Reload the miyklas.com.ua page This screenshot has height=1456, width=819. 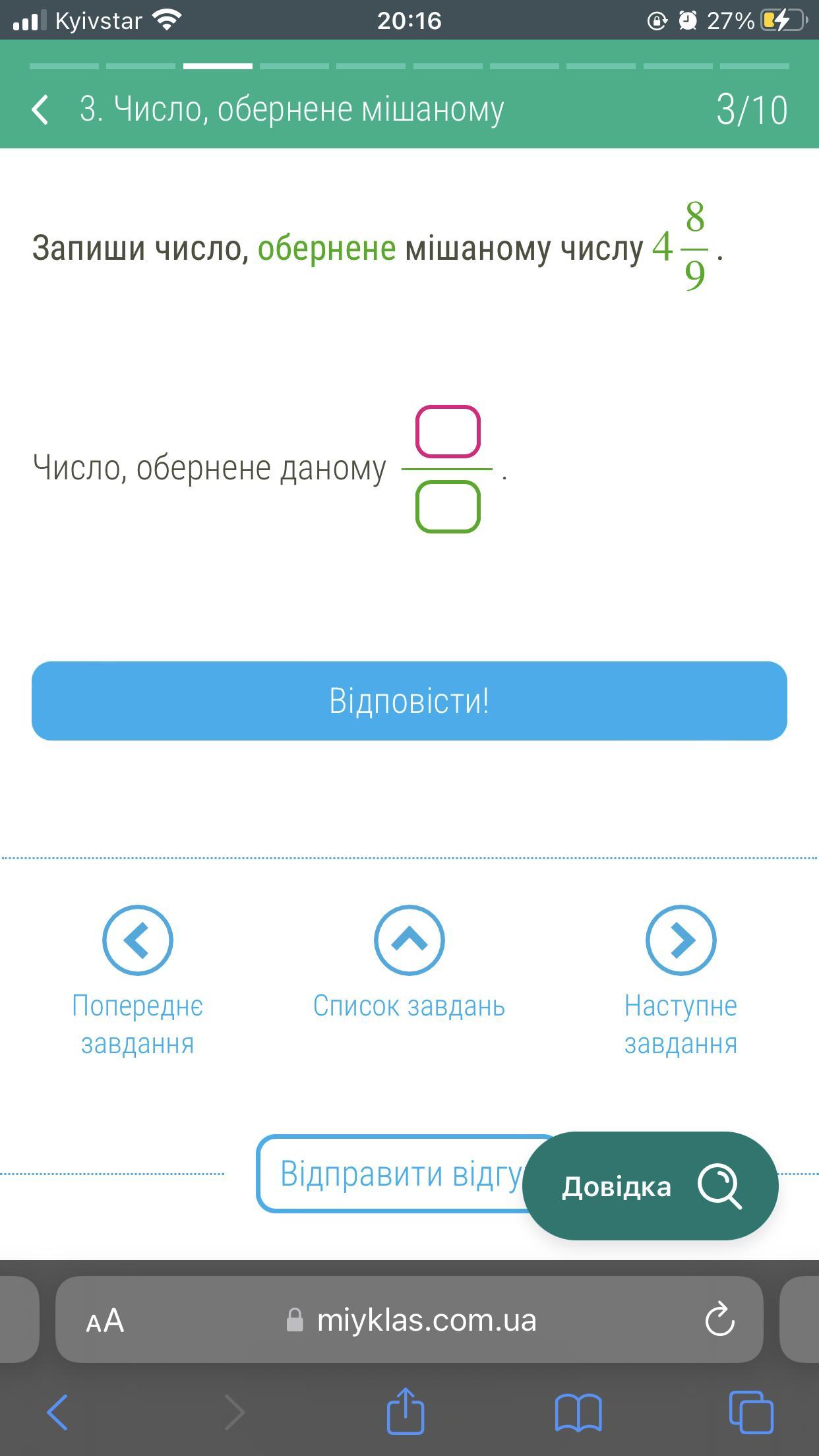(719, 1320)
